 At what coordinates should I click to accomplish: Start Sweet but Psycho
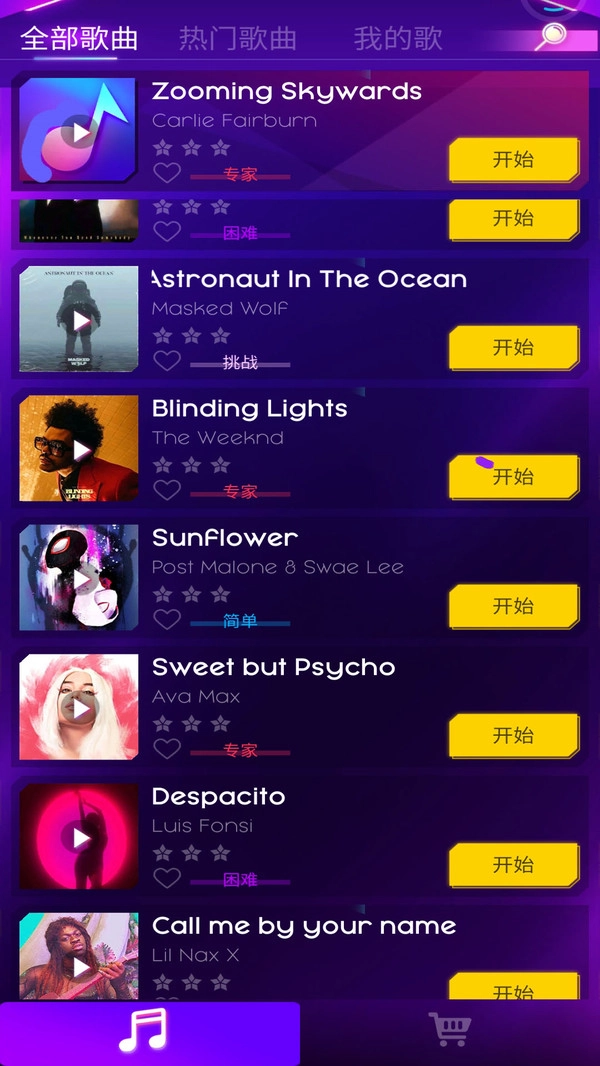pyautogui.click(x=514, y=736)
